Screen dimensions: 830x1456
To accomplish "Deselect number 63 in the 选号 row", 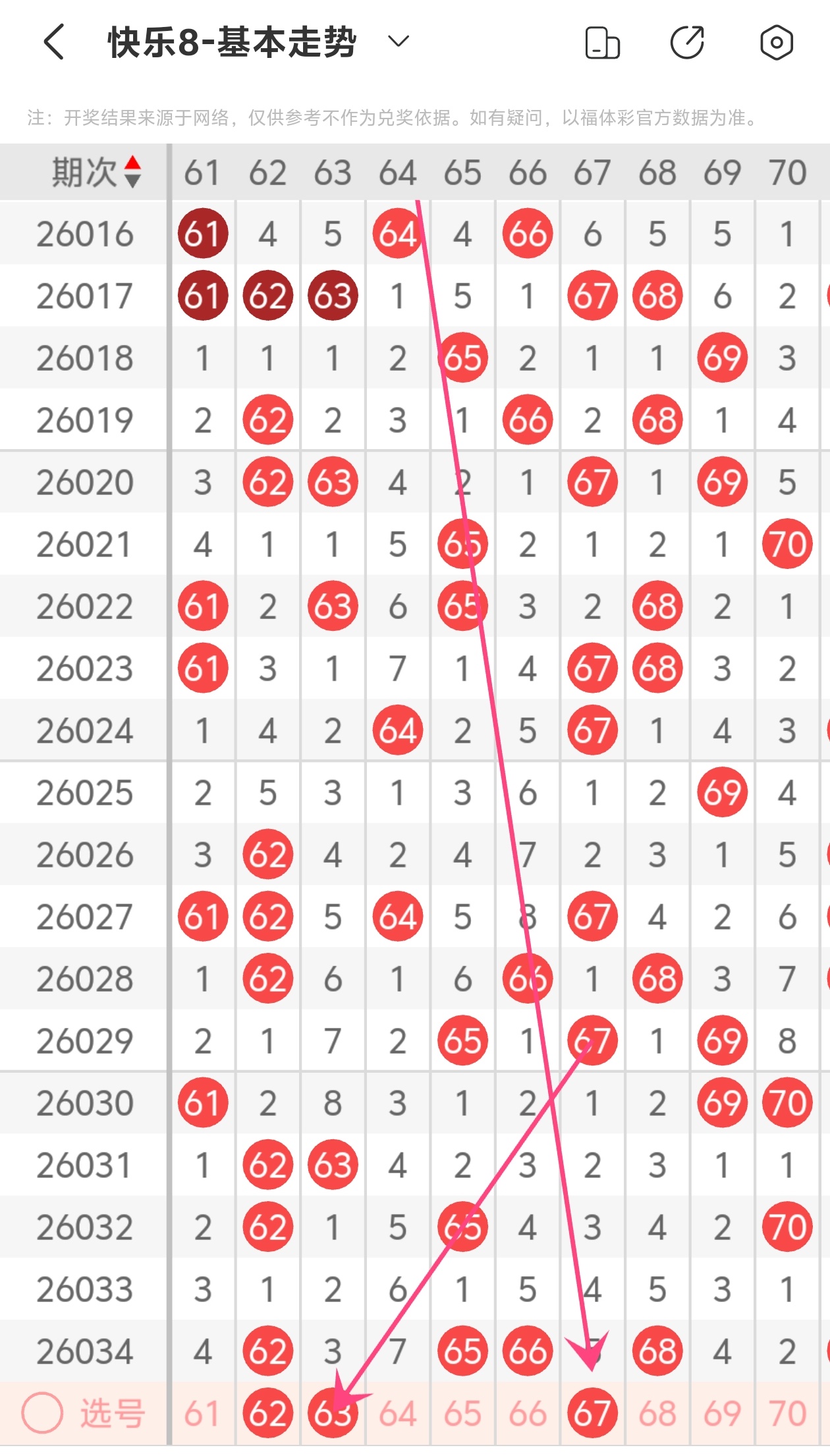I will pyautogui.click(x=332, y=1413).
